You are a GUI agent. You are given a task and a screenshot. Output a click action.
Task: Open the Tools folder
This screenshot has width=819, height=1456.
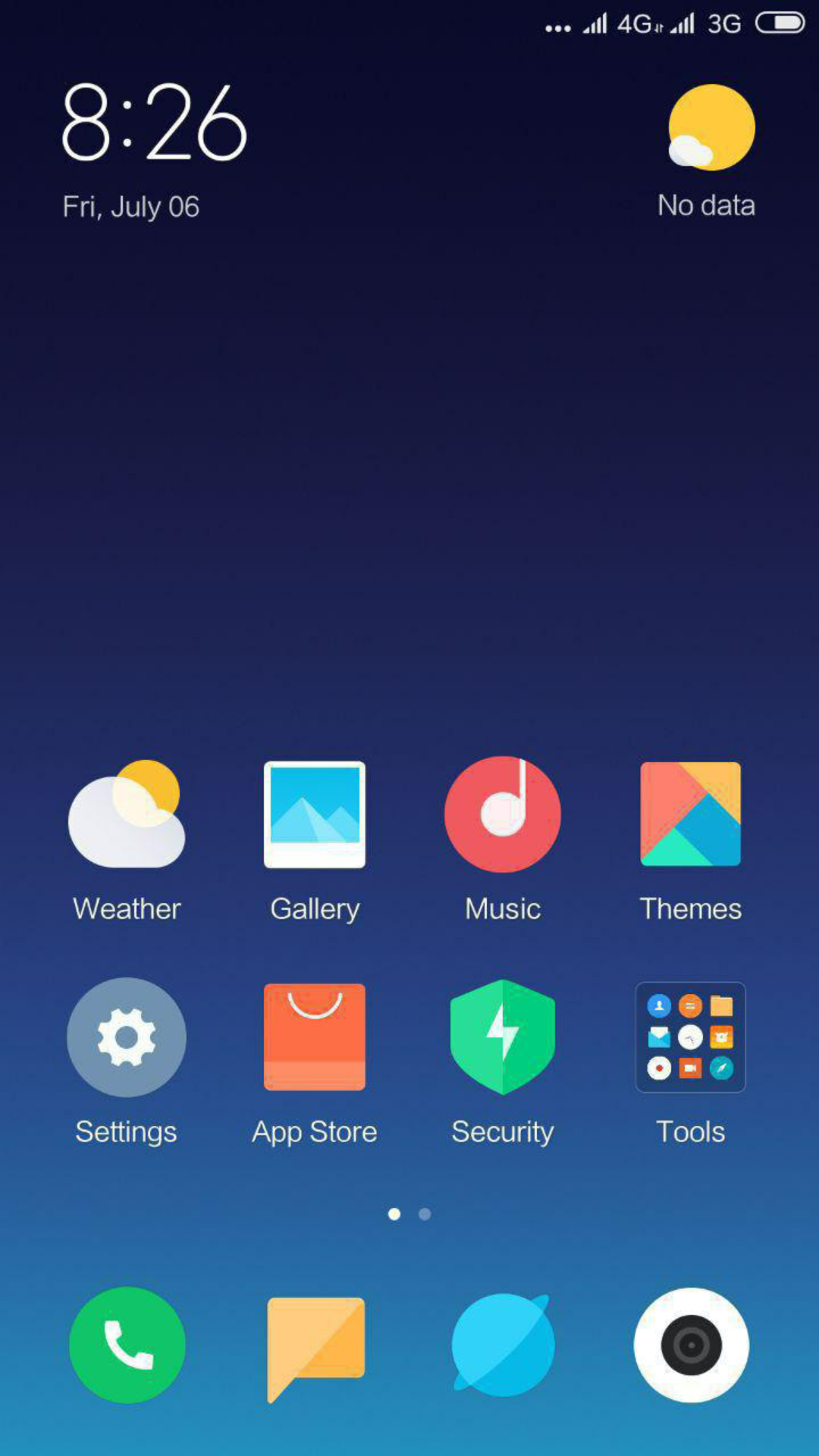[690, 1037]
